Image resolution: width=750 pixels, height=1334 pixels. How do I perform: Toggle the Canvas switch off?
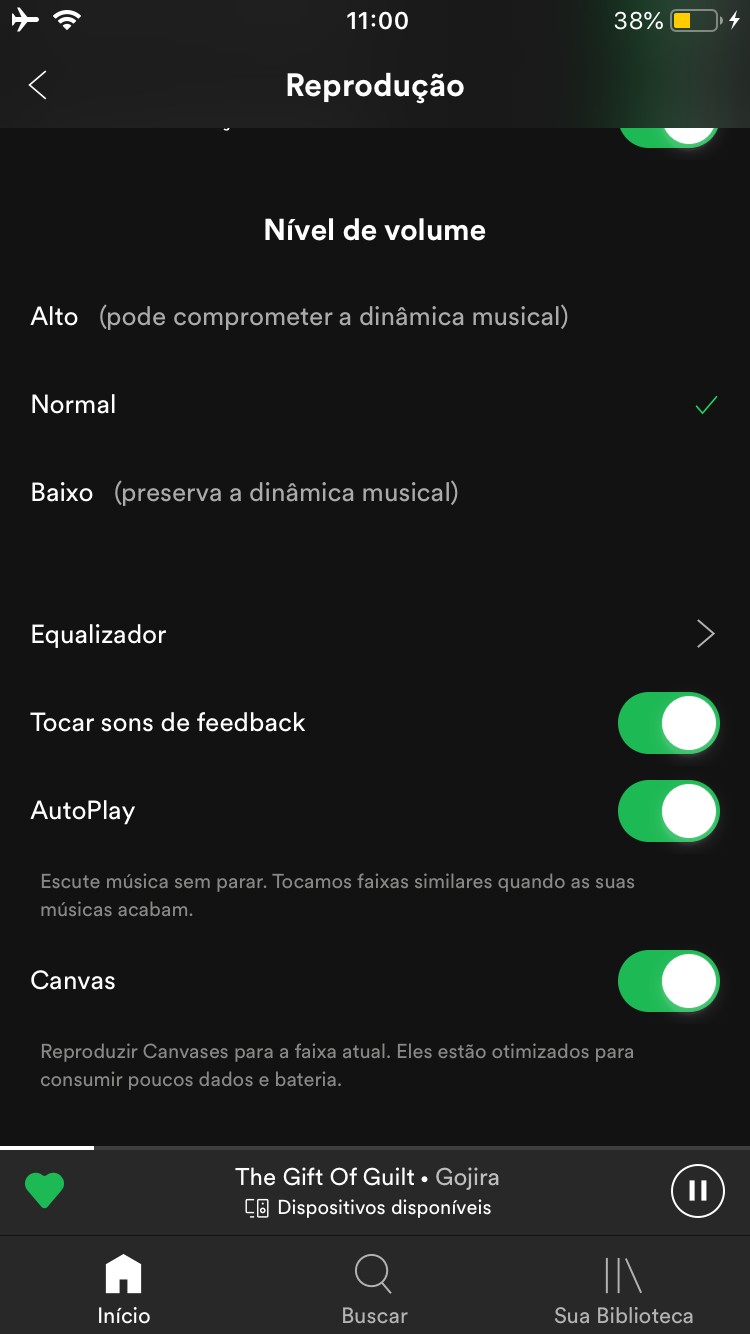pyautogui.click(x=668, y=981)
